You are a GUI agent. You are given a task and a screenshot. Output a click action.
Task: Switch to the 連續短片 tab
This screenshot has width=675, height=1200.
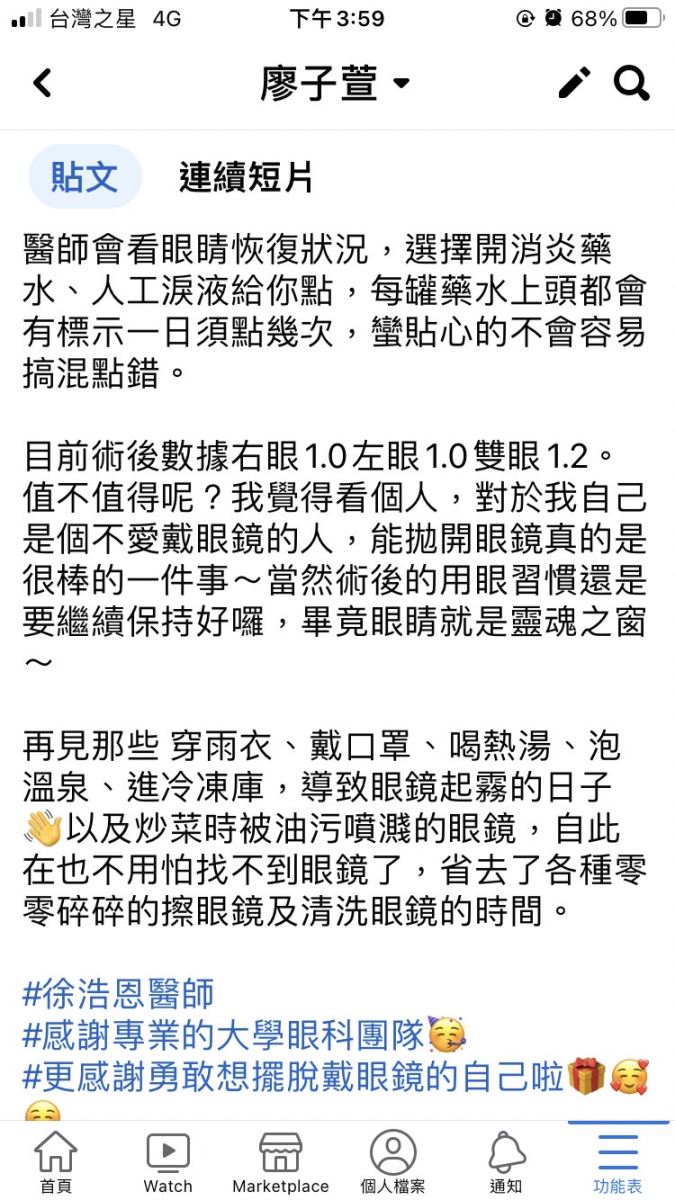[246, 177]
